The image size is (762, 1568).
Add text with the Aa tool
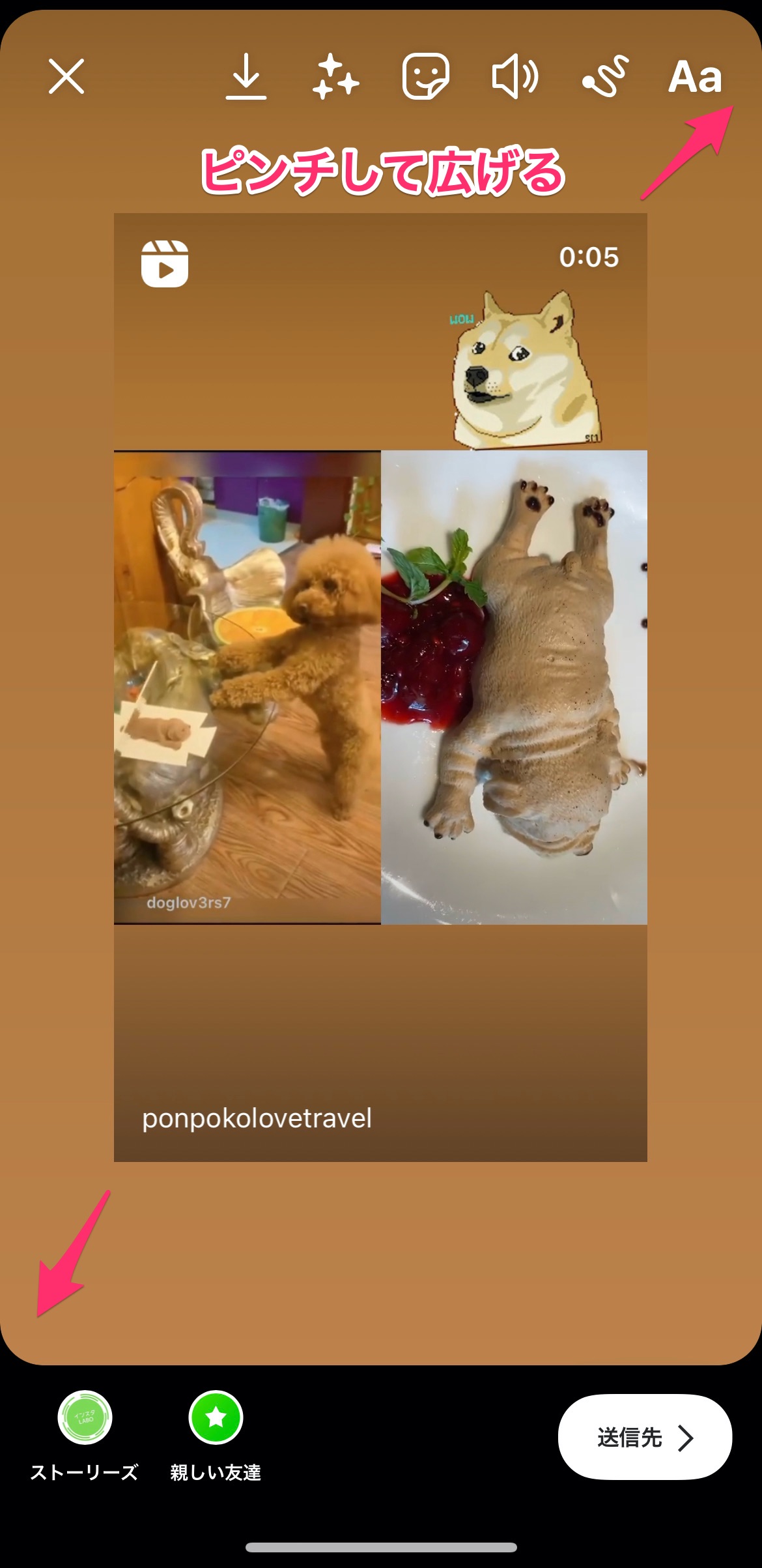pyautogui.click(x=695, y=77)
